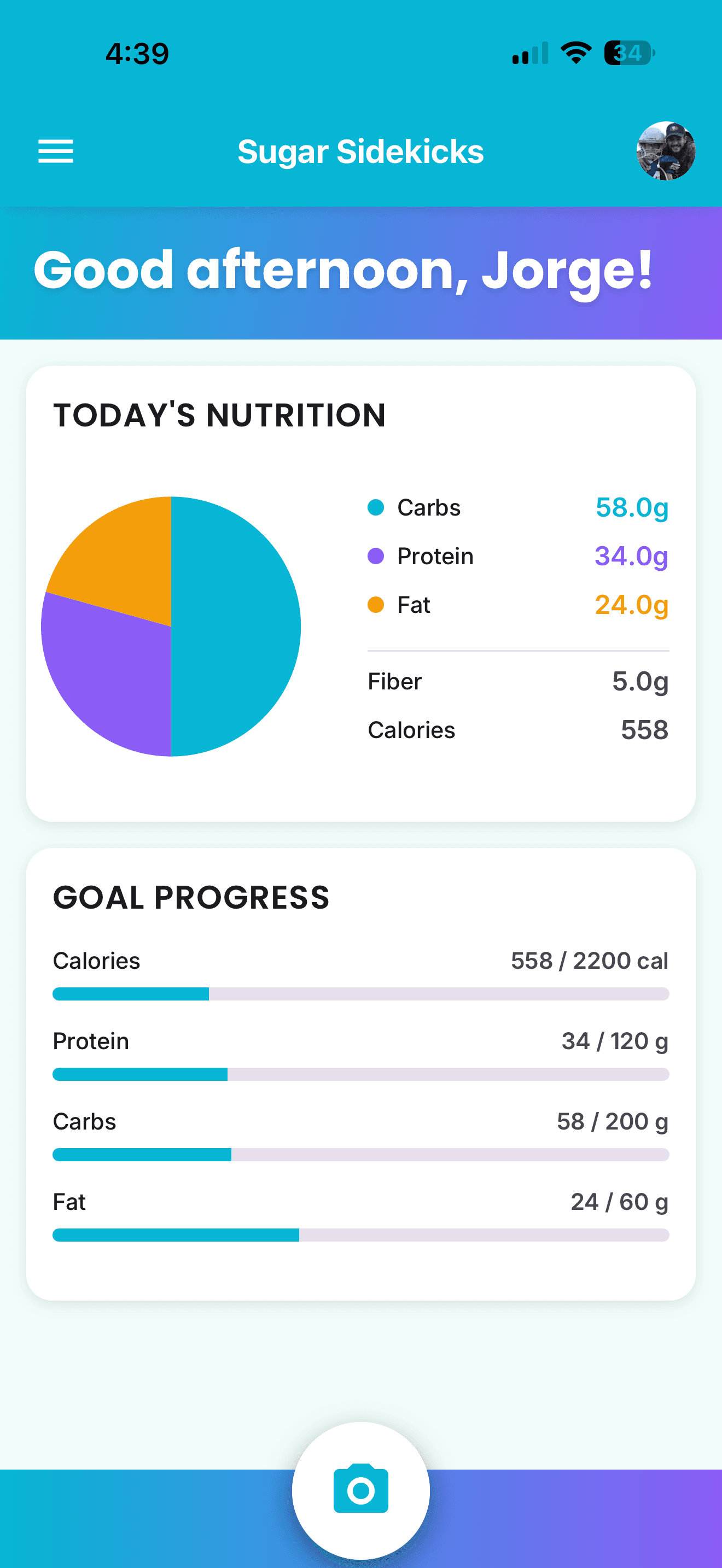
Task: Open the hamburger navigation menu
Action: tap(55, 151)
